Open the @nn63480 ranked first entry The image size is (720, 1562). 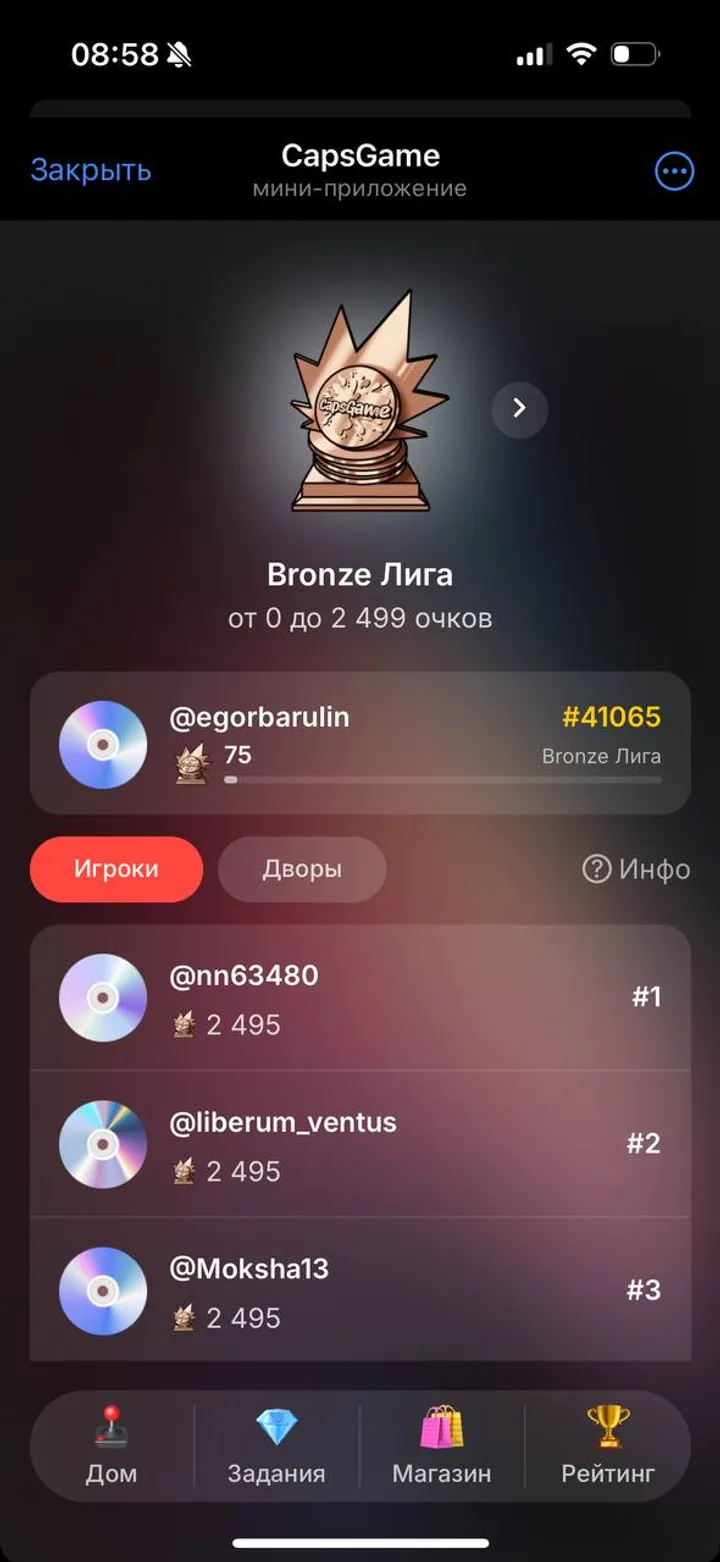(x=360, y=997)
